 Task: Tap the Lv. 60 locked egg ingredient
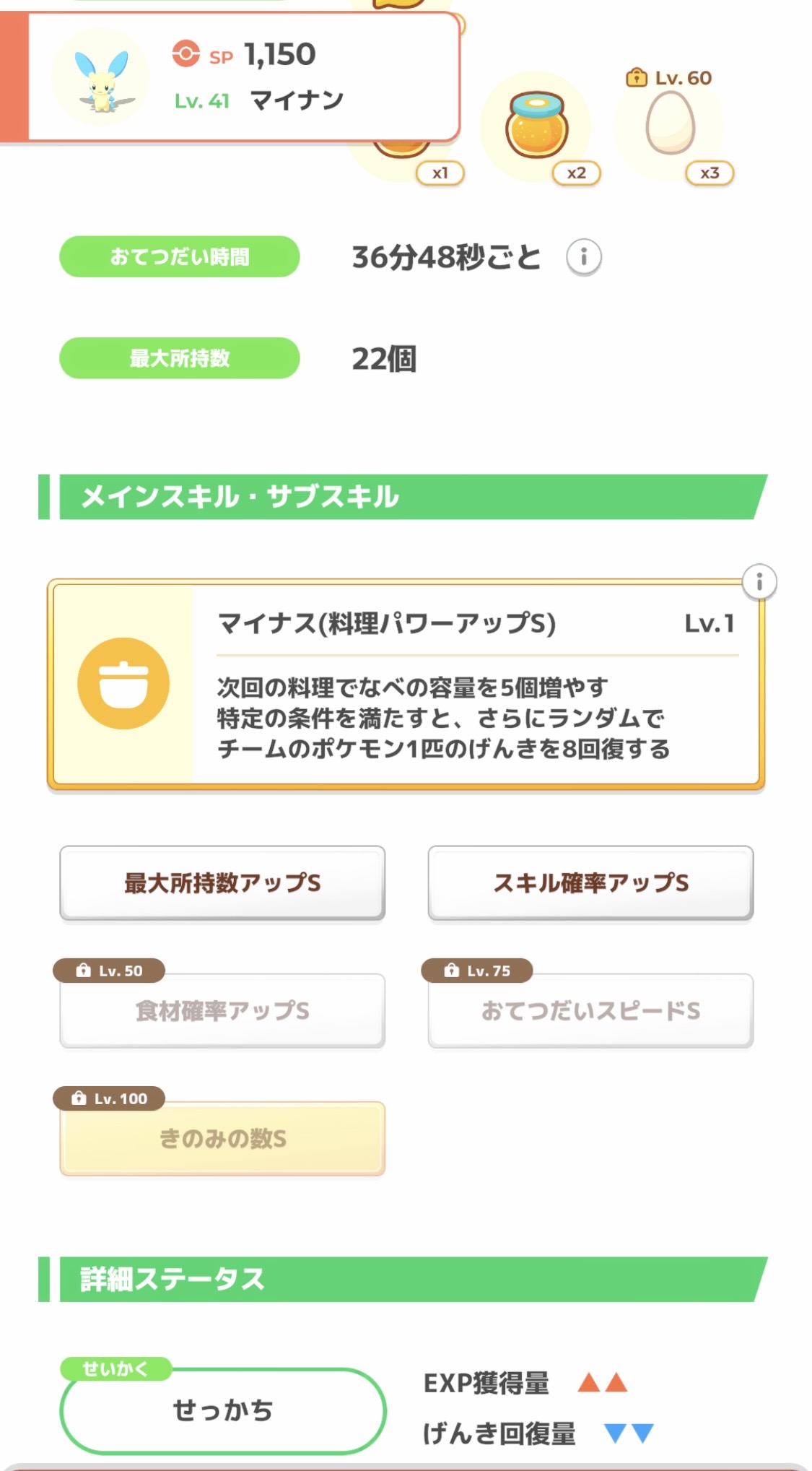(670, 124)
